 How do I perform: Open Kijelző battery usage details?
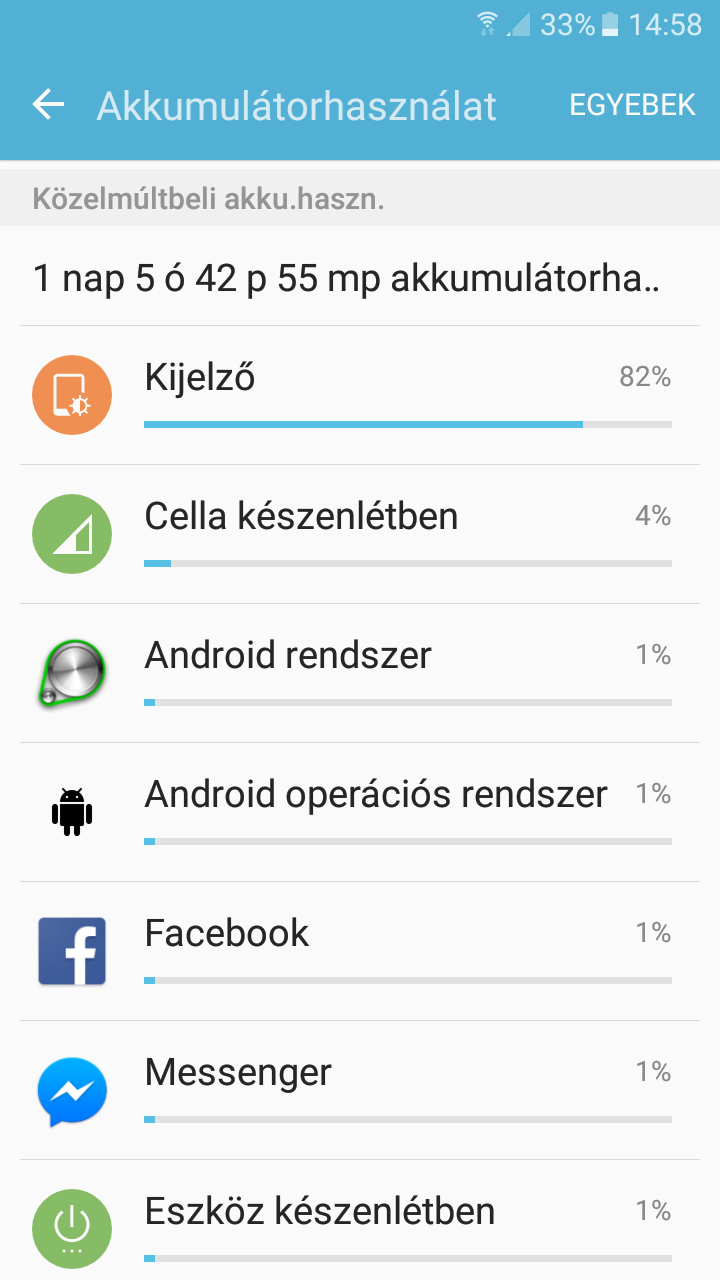tap(360, 395)
